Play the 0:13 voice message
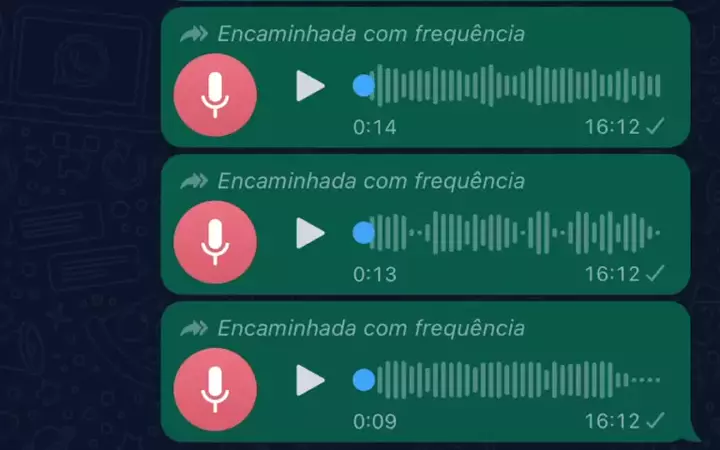 310,233
